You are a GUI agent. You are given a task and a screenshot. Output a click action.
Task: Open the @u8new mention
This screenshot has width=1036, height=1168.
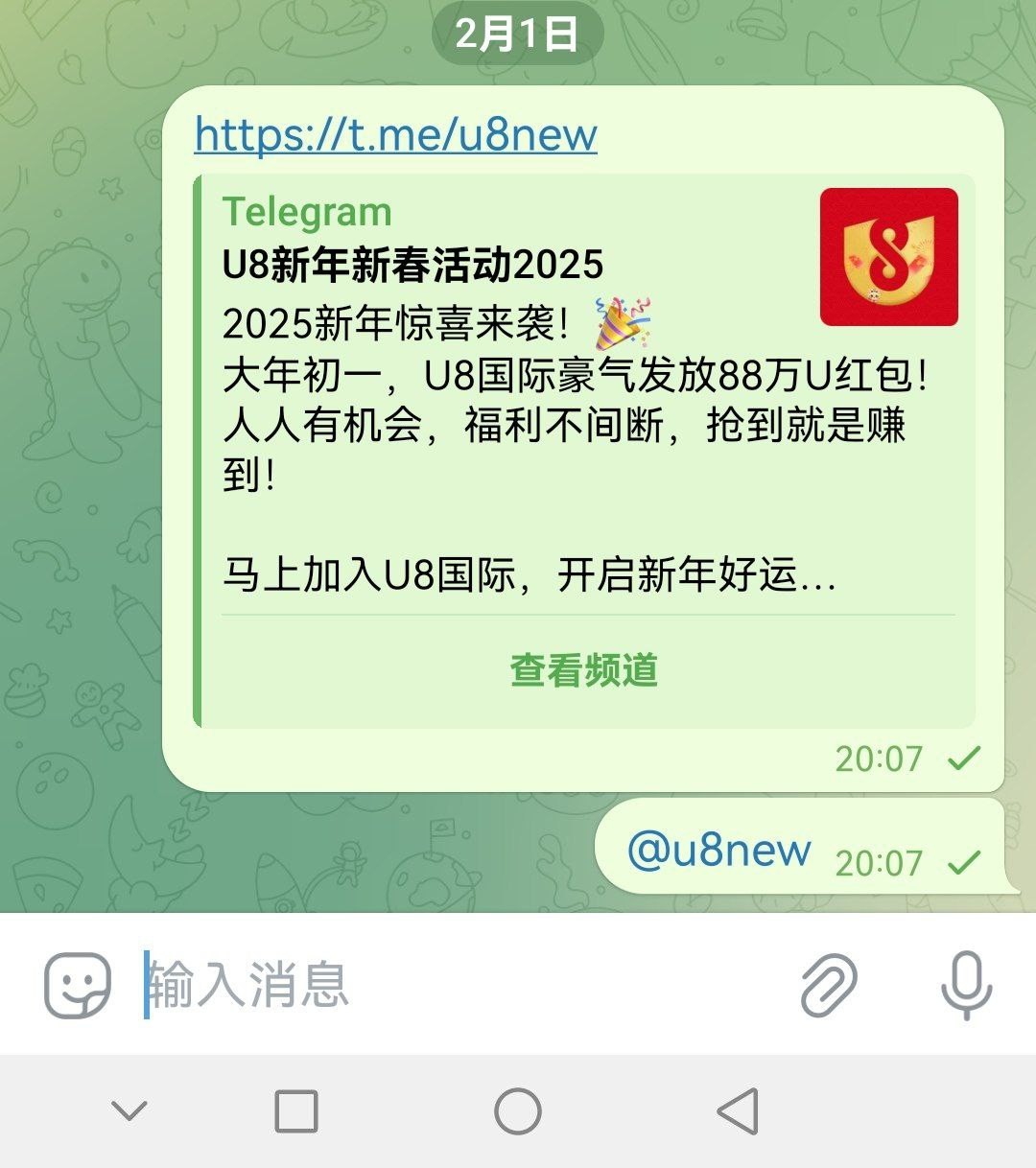pyautogui.click(x=718, y=850)
